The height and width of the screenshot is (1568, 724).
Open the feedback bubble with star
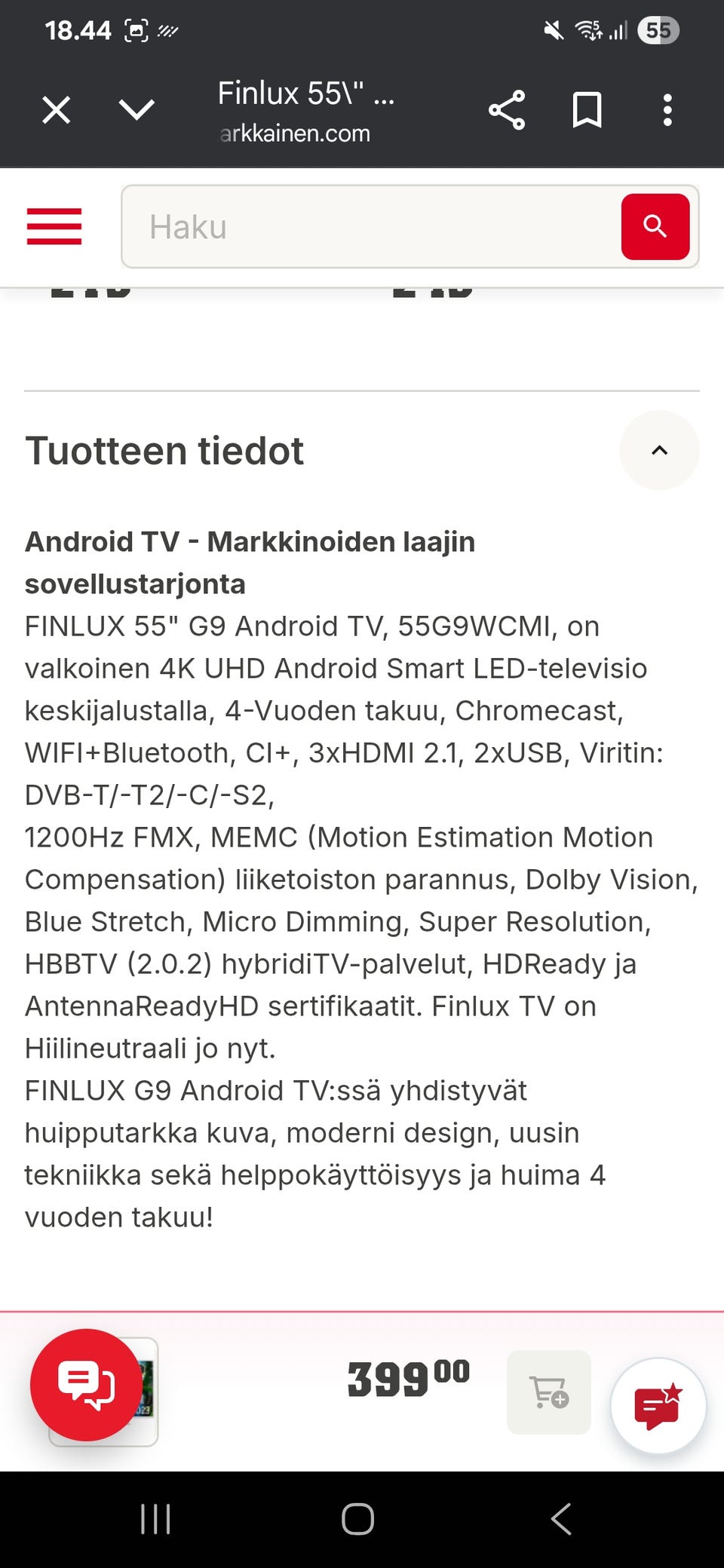coord(658,1405)
